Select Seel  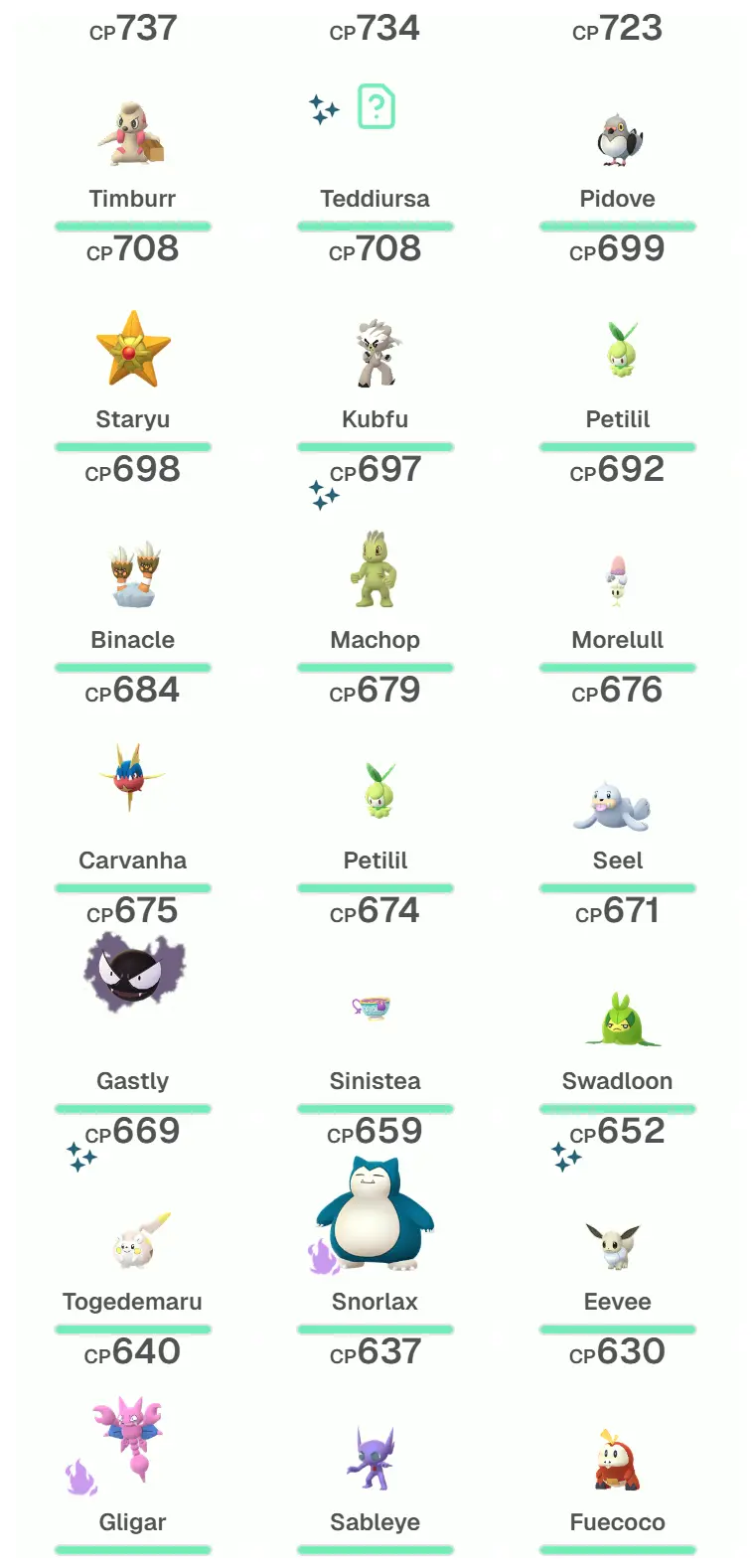[x=617, y=804]
